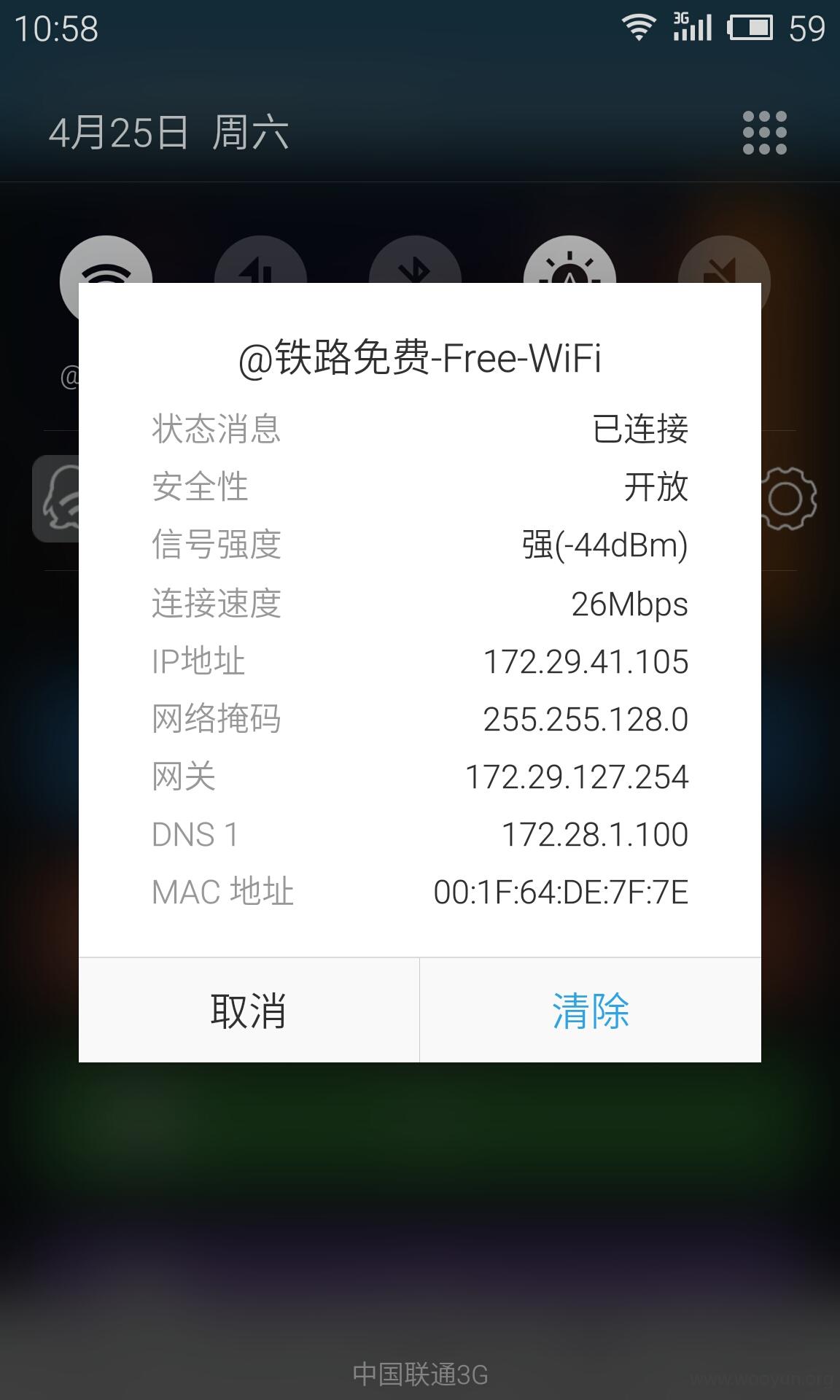Viewport: 840px width, 1400px height.
Task: Open the quick settings grid icon
Action: point(764,133)
